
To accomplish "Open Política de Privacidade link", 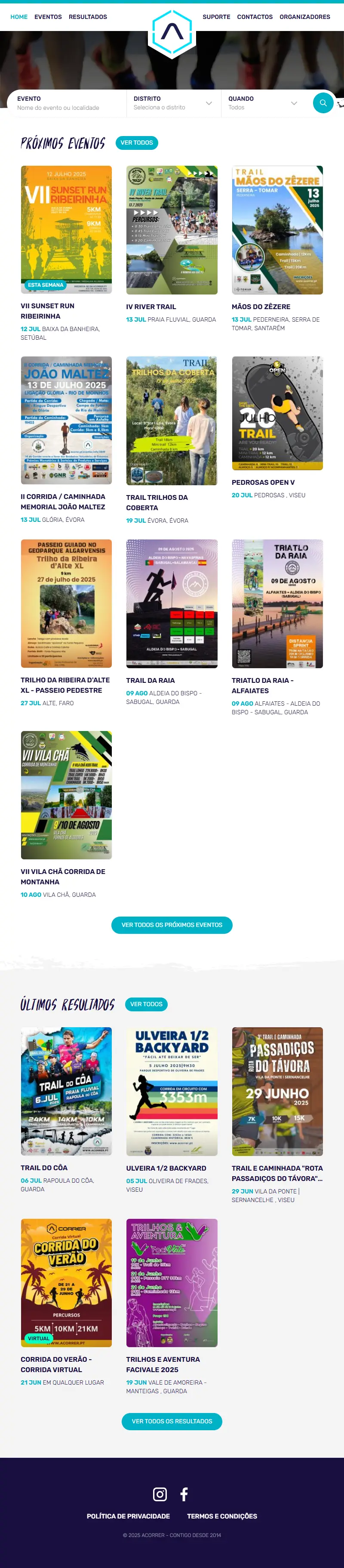I will (x=128, y=1515).
